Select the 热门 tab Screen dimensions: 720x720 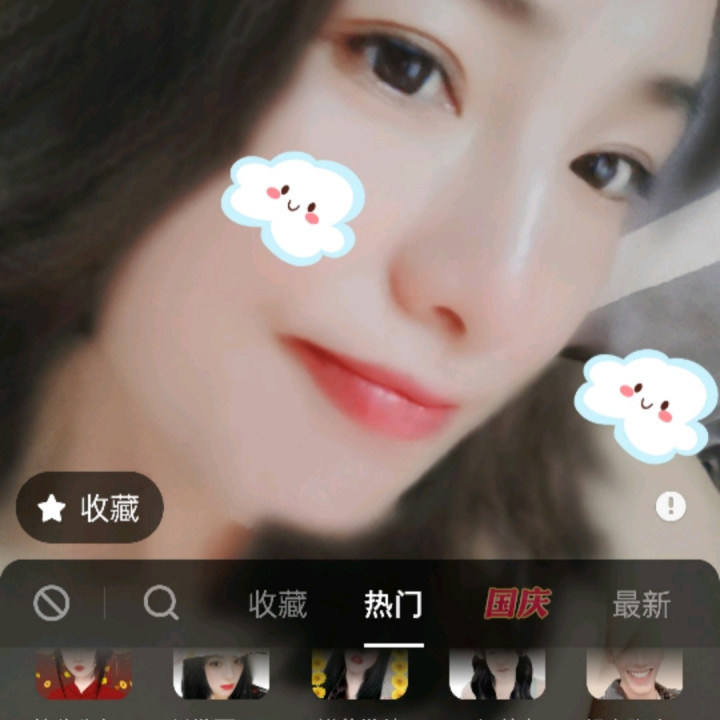click(393, 604)
